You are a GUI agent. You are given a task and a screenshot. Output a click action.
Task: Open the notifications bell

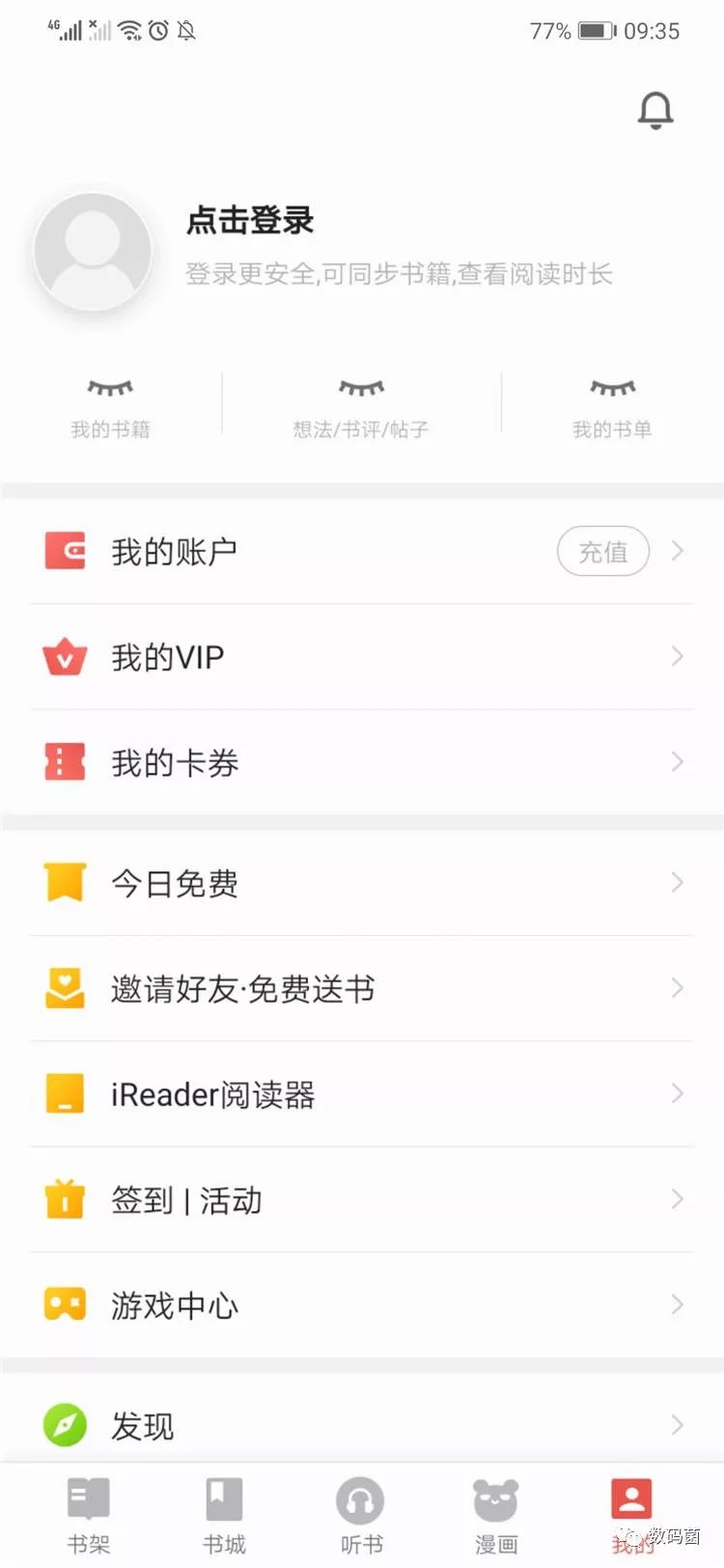tap(655, 110)
